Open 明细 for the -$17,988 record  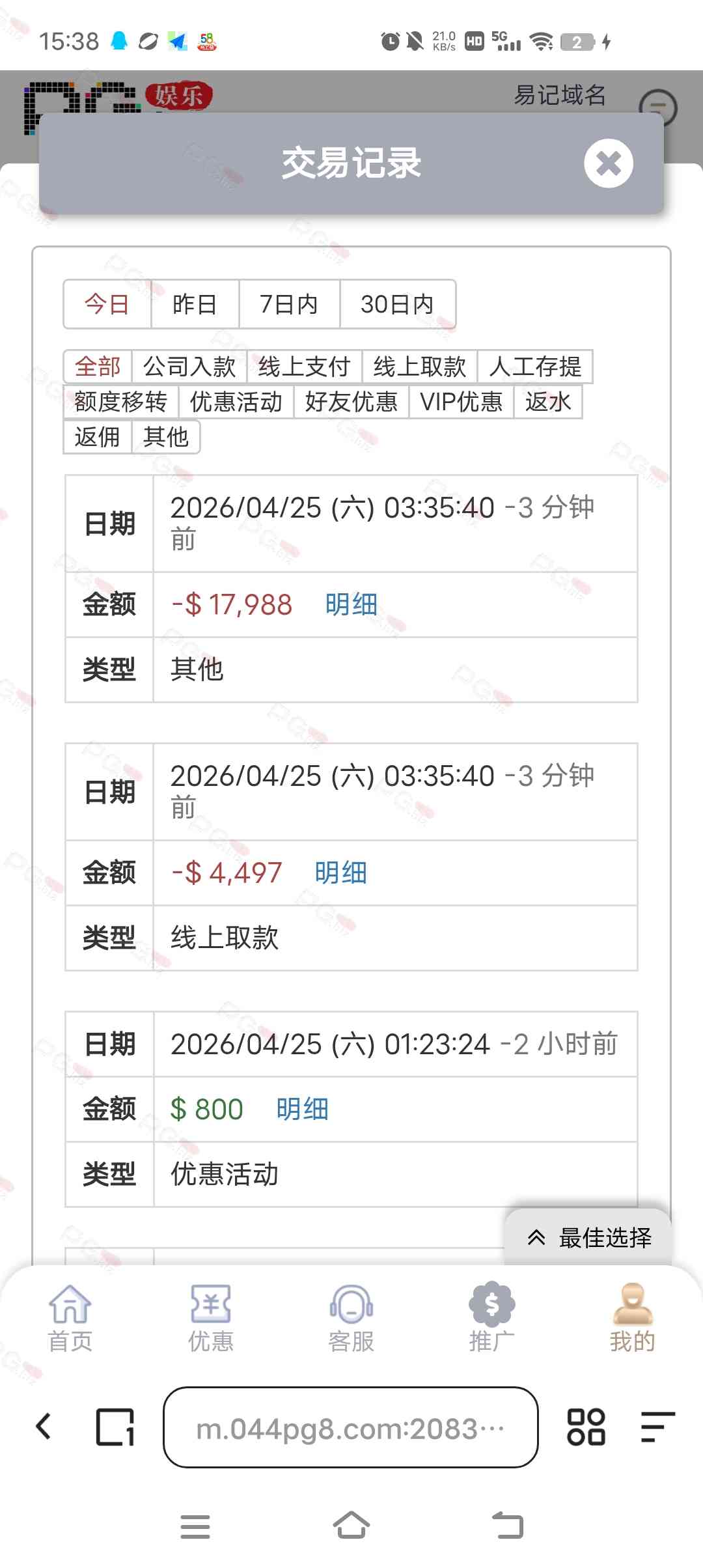351,605
